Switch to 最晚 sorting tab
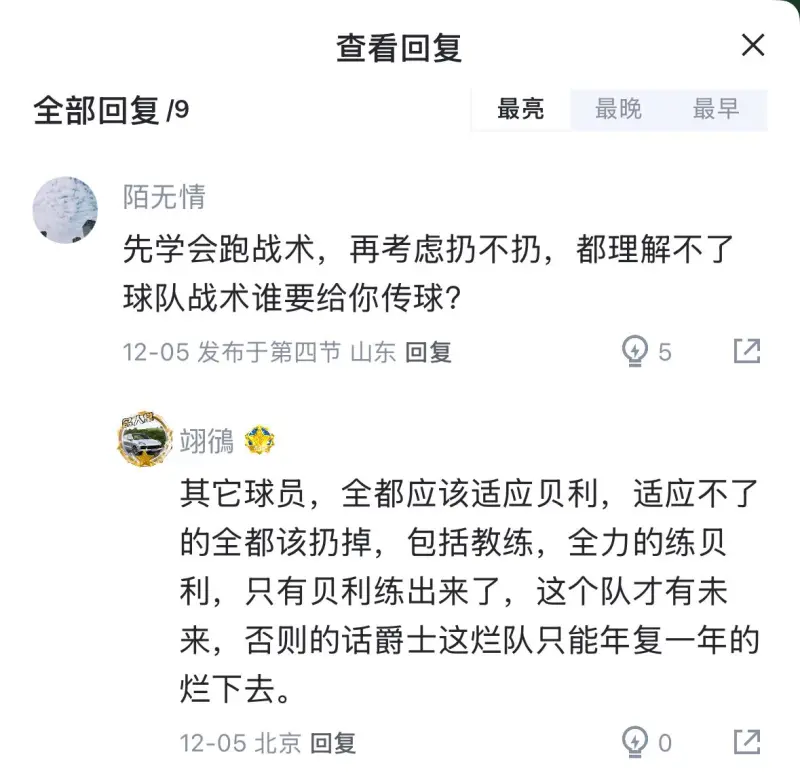Viewport: 800px width, 784px height. coord(618,110)
